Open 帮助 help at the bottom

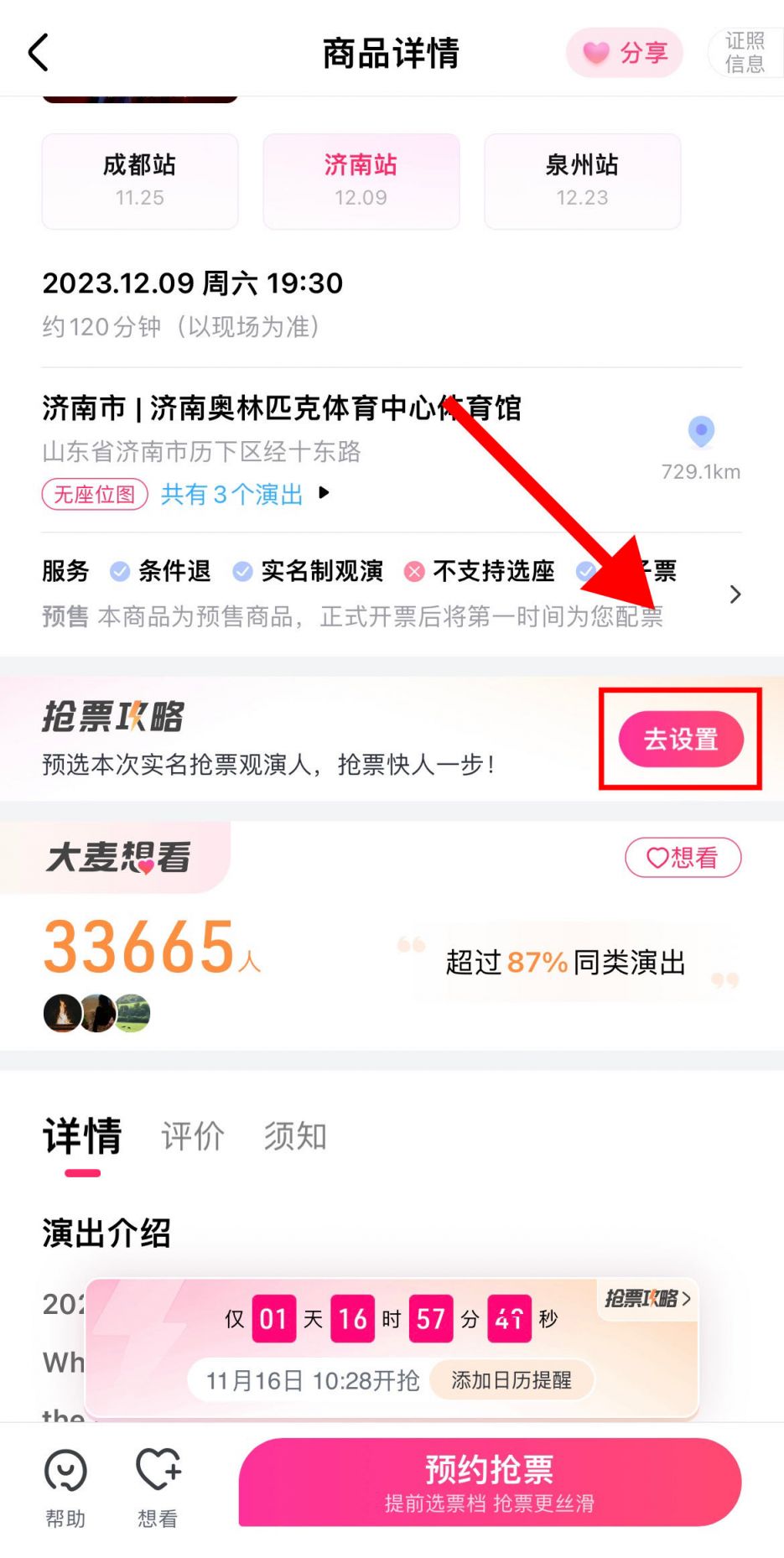point(65,1486)
